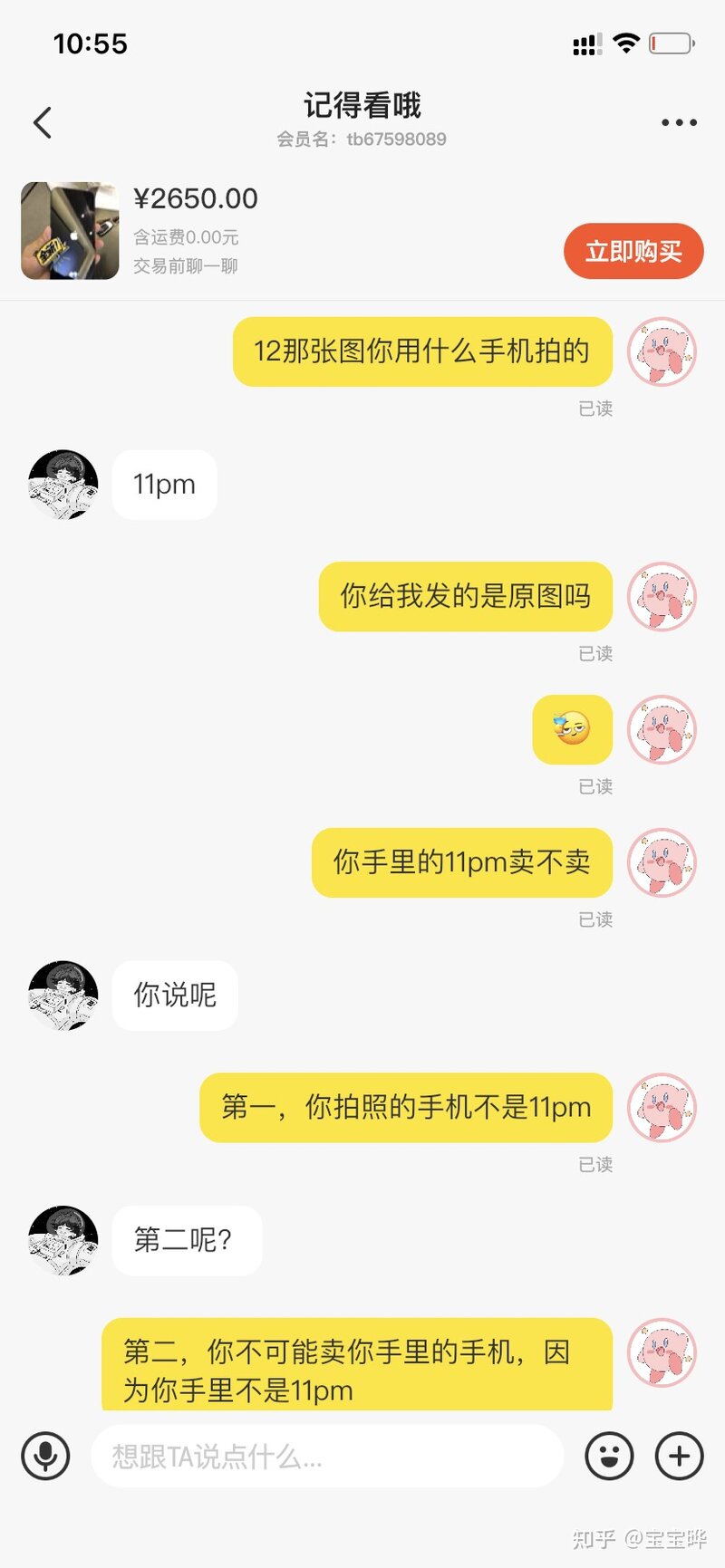The image size is (725, 1568).
Task: Open the plus attachments menu
Action: coord(679,1456)
